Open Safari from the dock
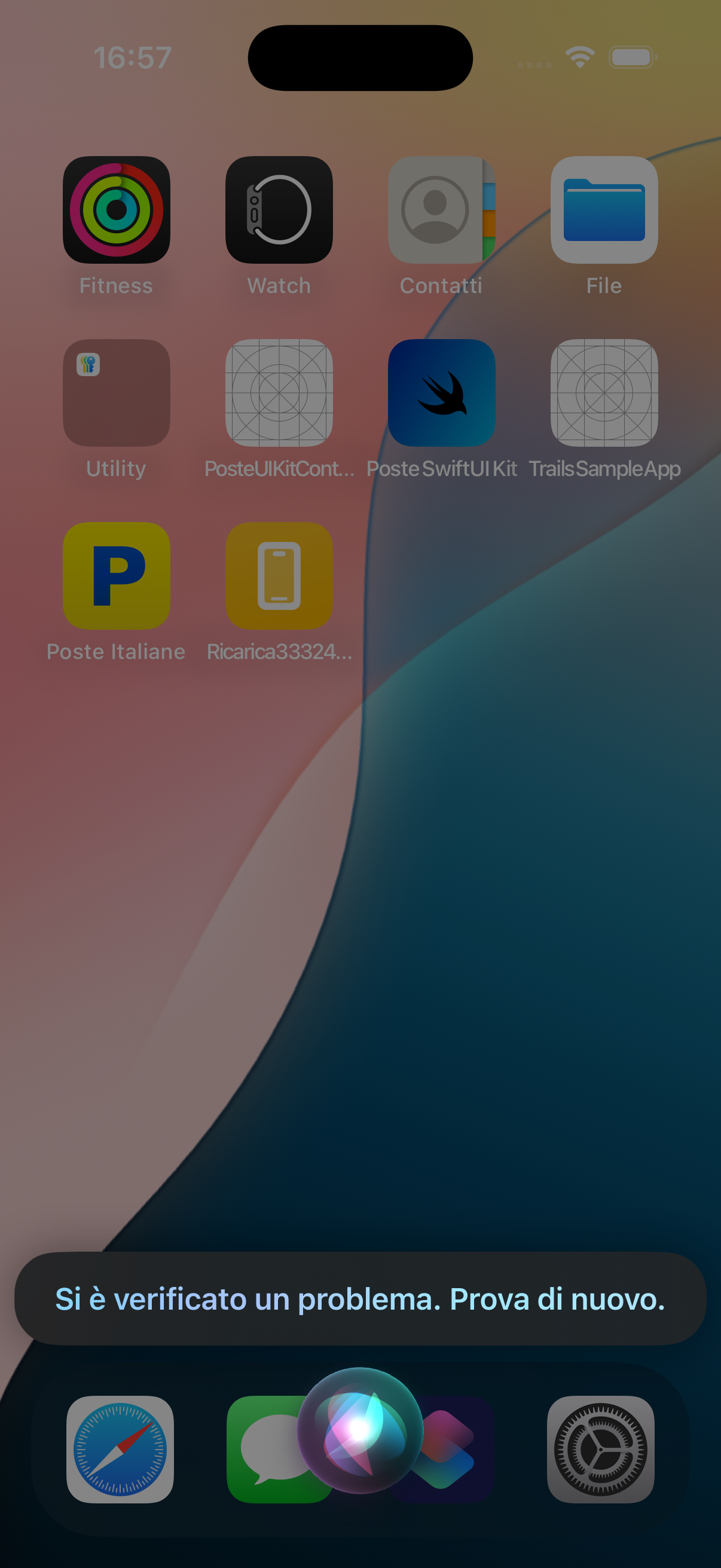721x1568 pixels. click(x=120, y=1448)
